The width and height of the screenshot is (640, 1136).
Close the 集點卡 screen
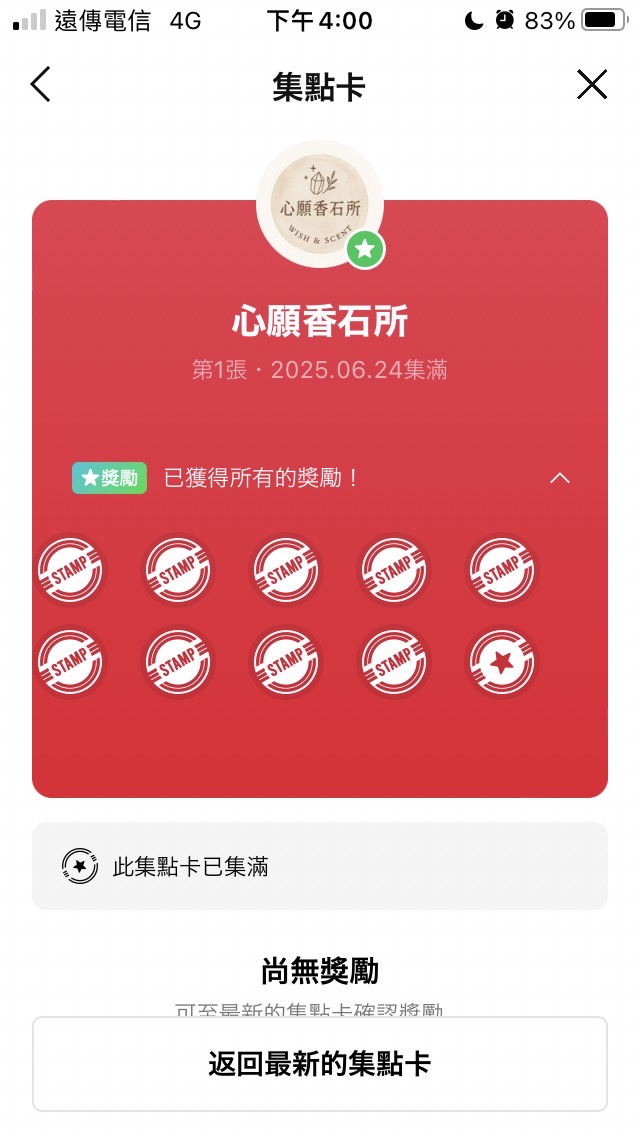coord(592,85)
